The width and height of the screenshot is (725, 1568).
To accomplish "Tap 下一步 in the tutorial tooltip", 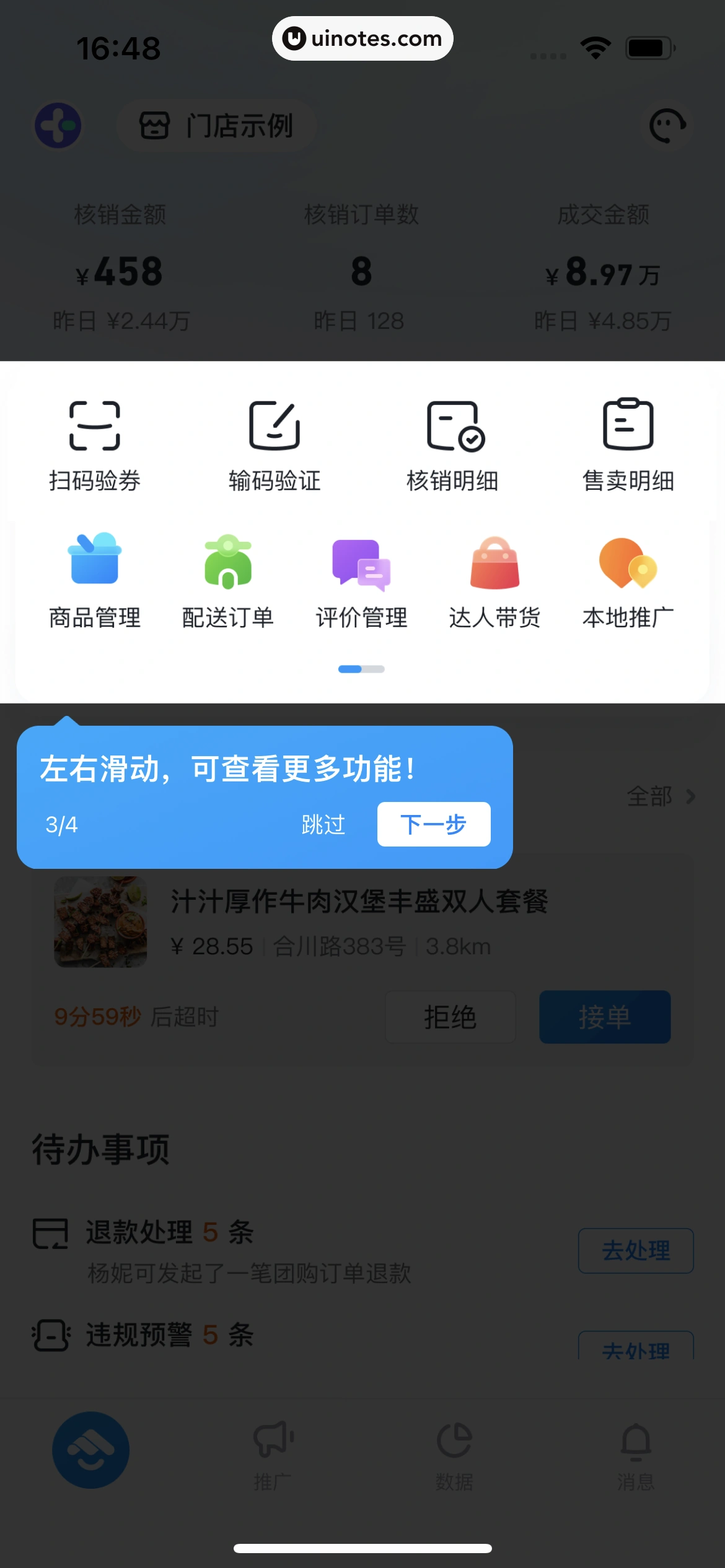I will (433, 824).
